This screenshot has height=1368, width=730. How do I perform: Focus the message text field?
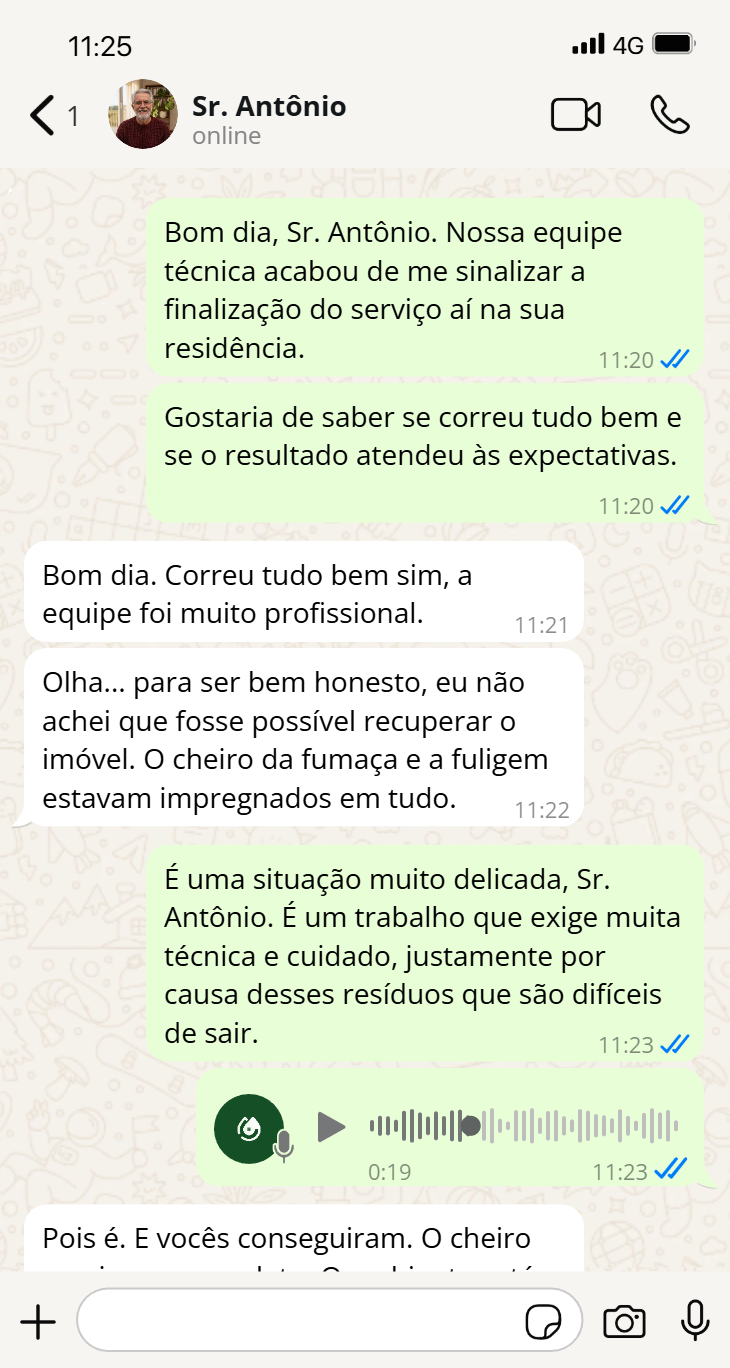point(300,1322)
